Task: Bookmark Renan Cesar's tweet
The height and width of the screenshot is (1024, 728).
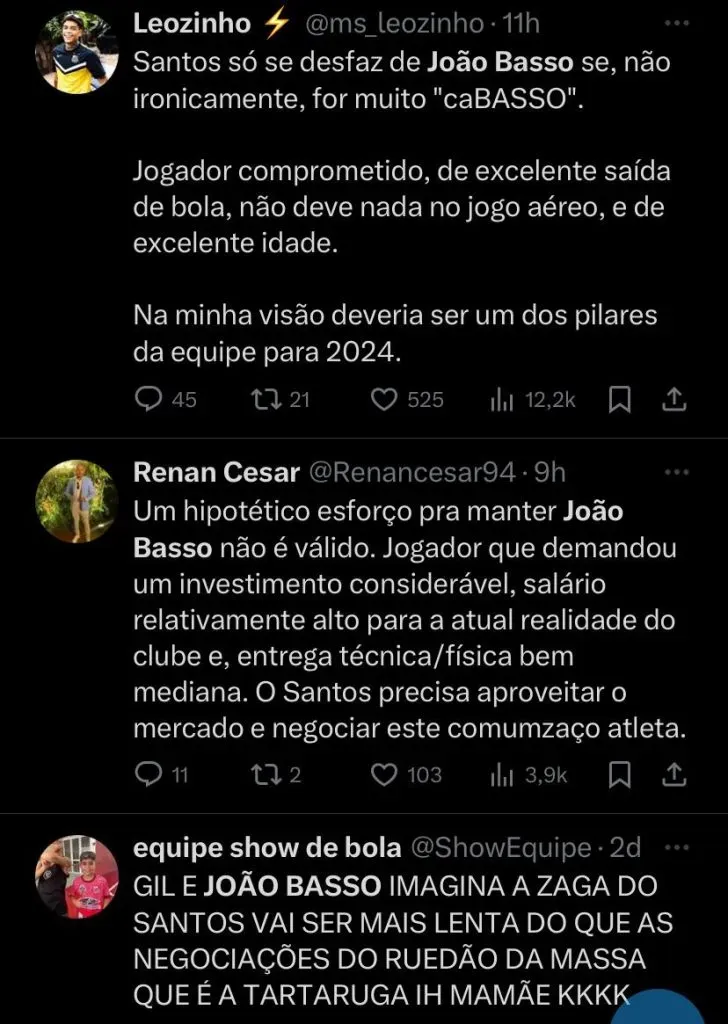Action: pyautogui.click(x=620, y=774)
